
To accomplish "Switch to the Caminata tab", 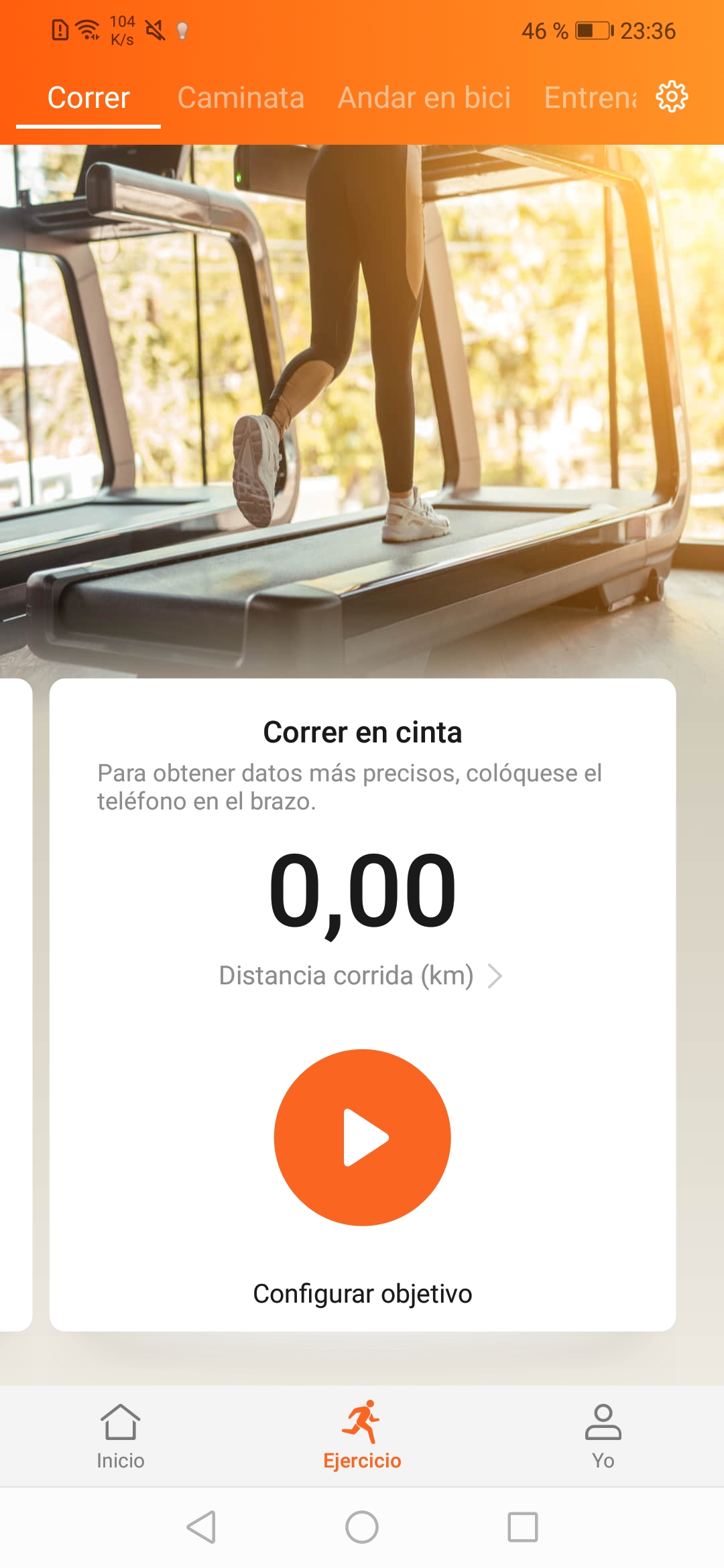I will tap(241, 98).
